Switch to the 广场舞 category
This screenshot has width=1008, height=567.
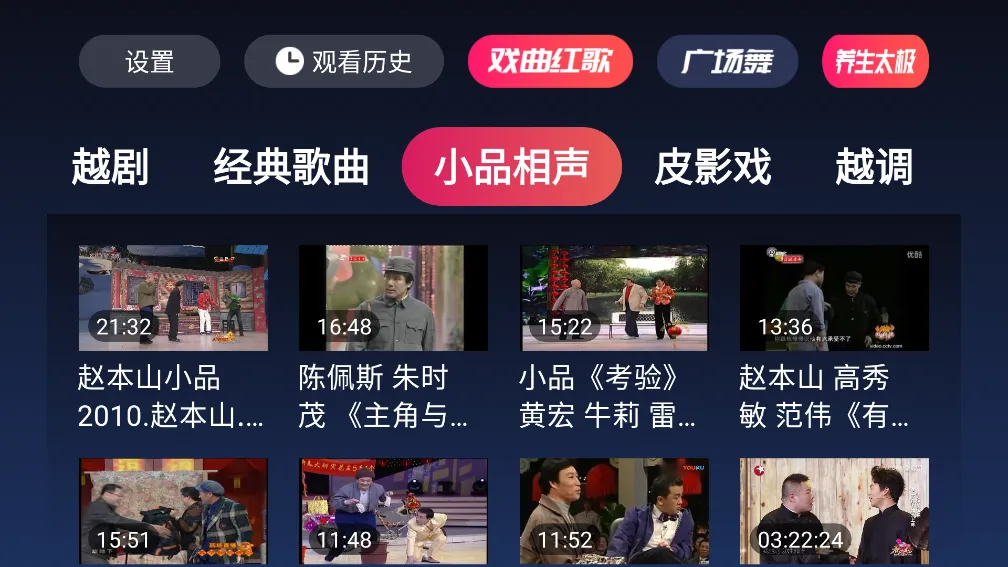727,62
